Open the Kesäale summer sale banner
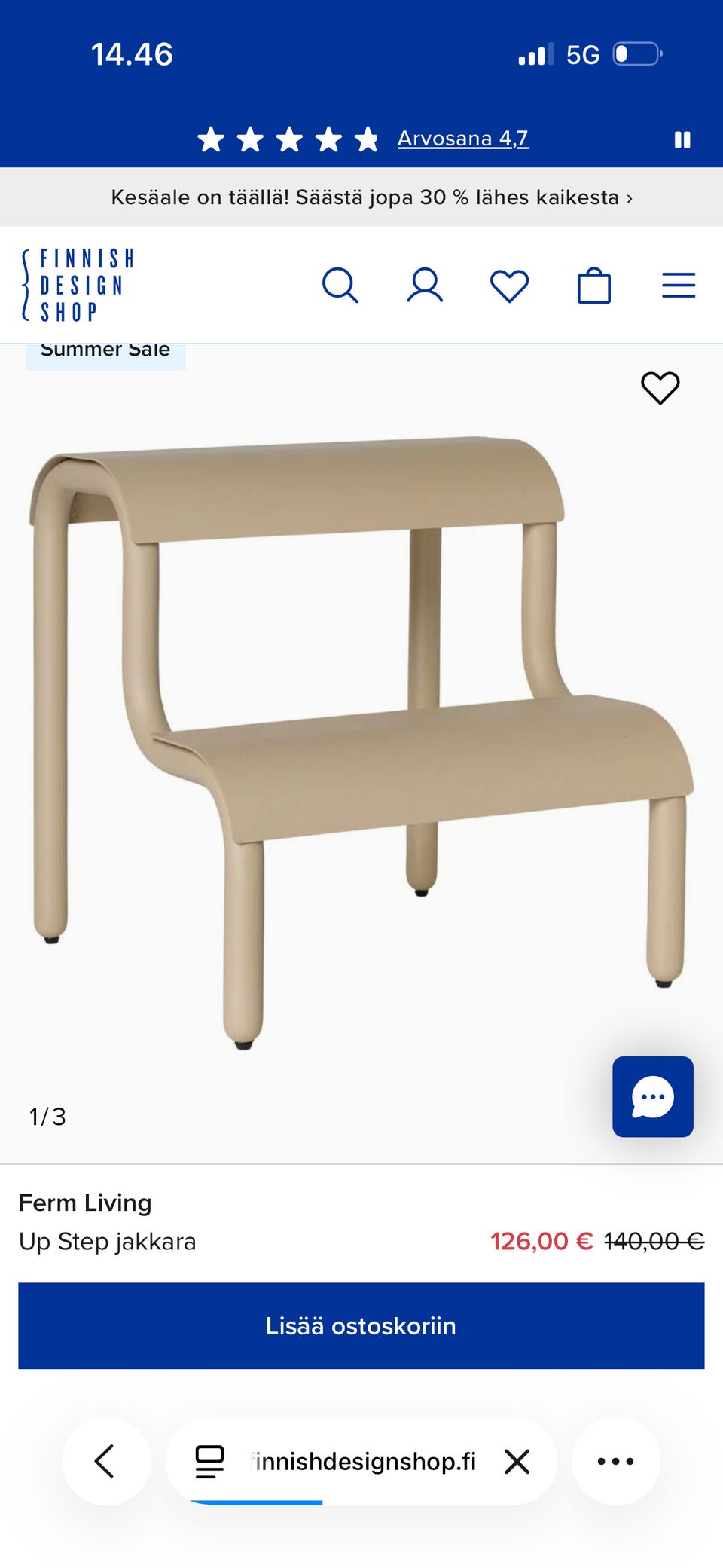723x1568 pixels. pyautogui.click(x=371, y=197)
